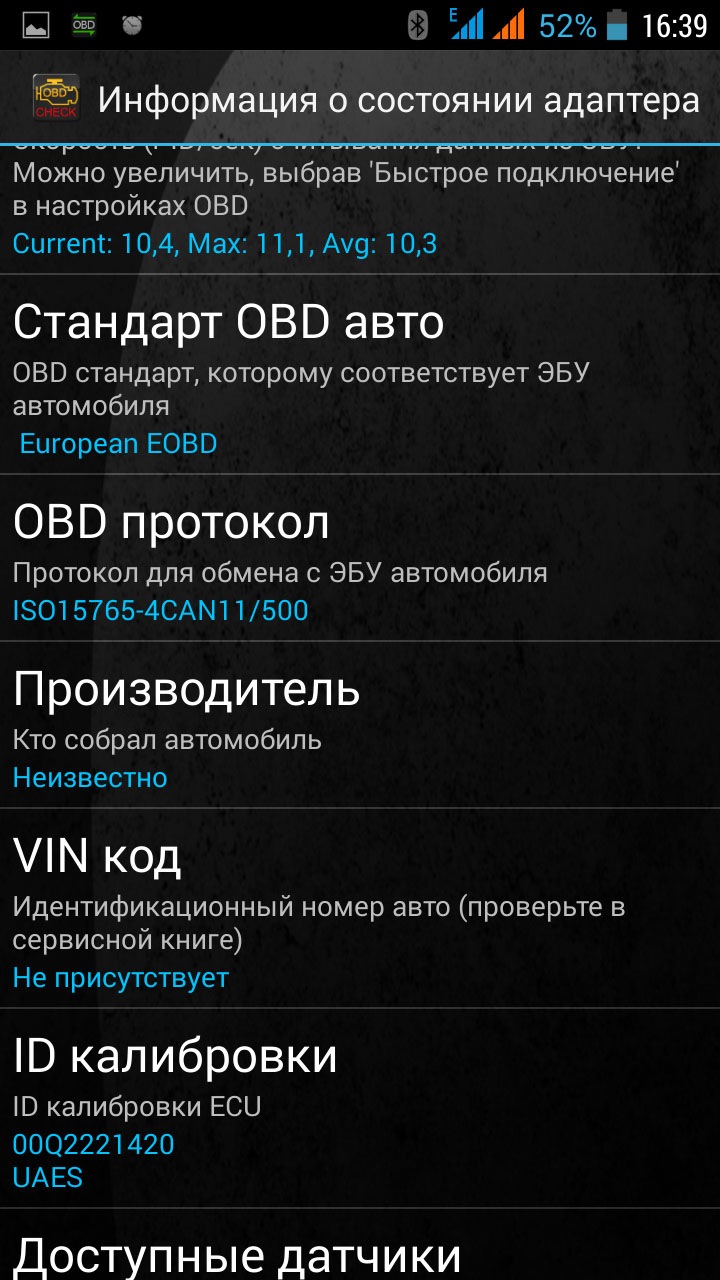720x1280 pixels.
Task: Open the VIN код row
Action: (x=360, y=908)
